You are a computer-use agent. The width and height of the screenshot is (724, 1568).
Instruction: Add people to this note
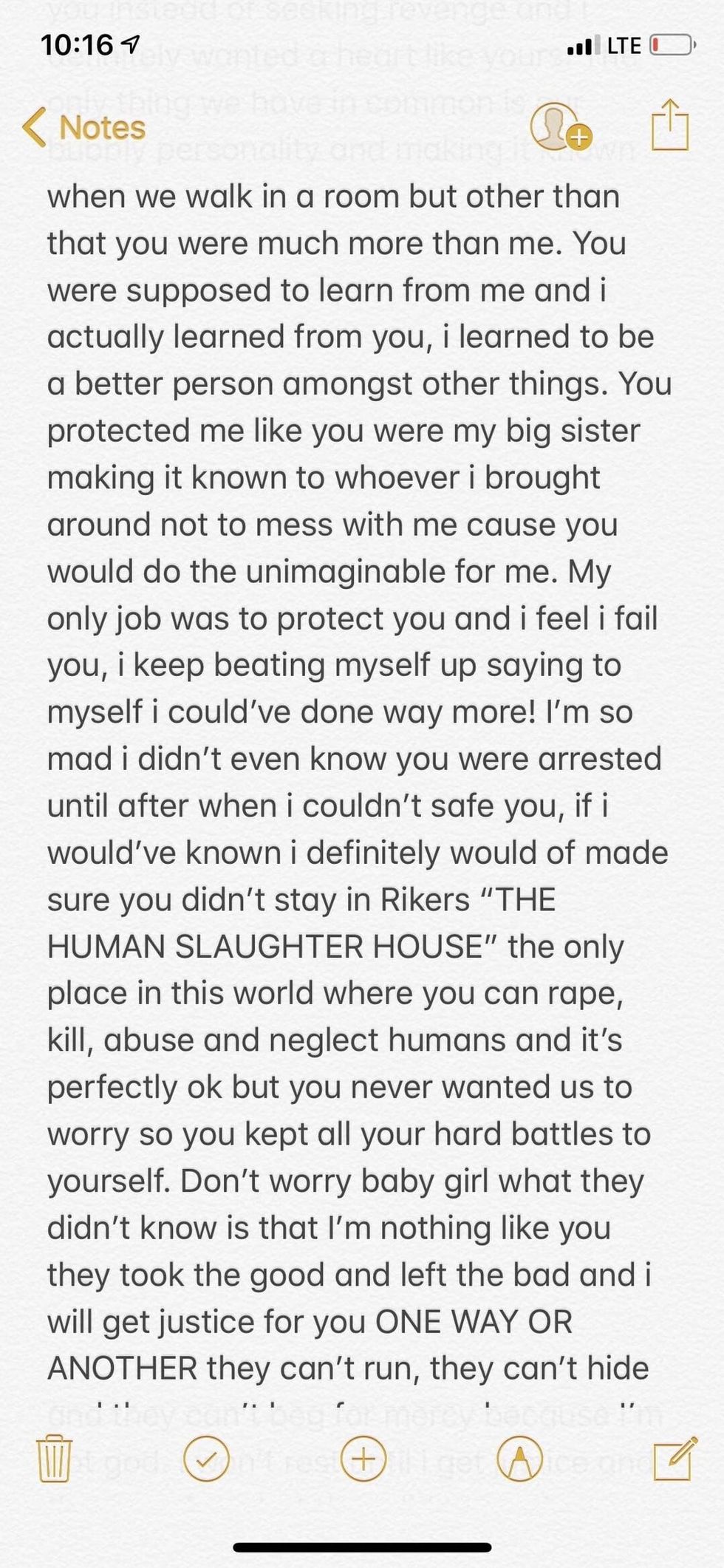pyautogui.click(x=559, y=127)
